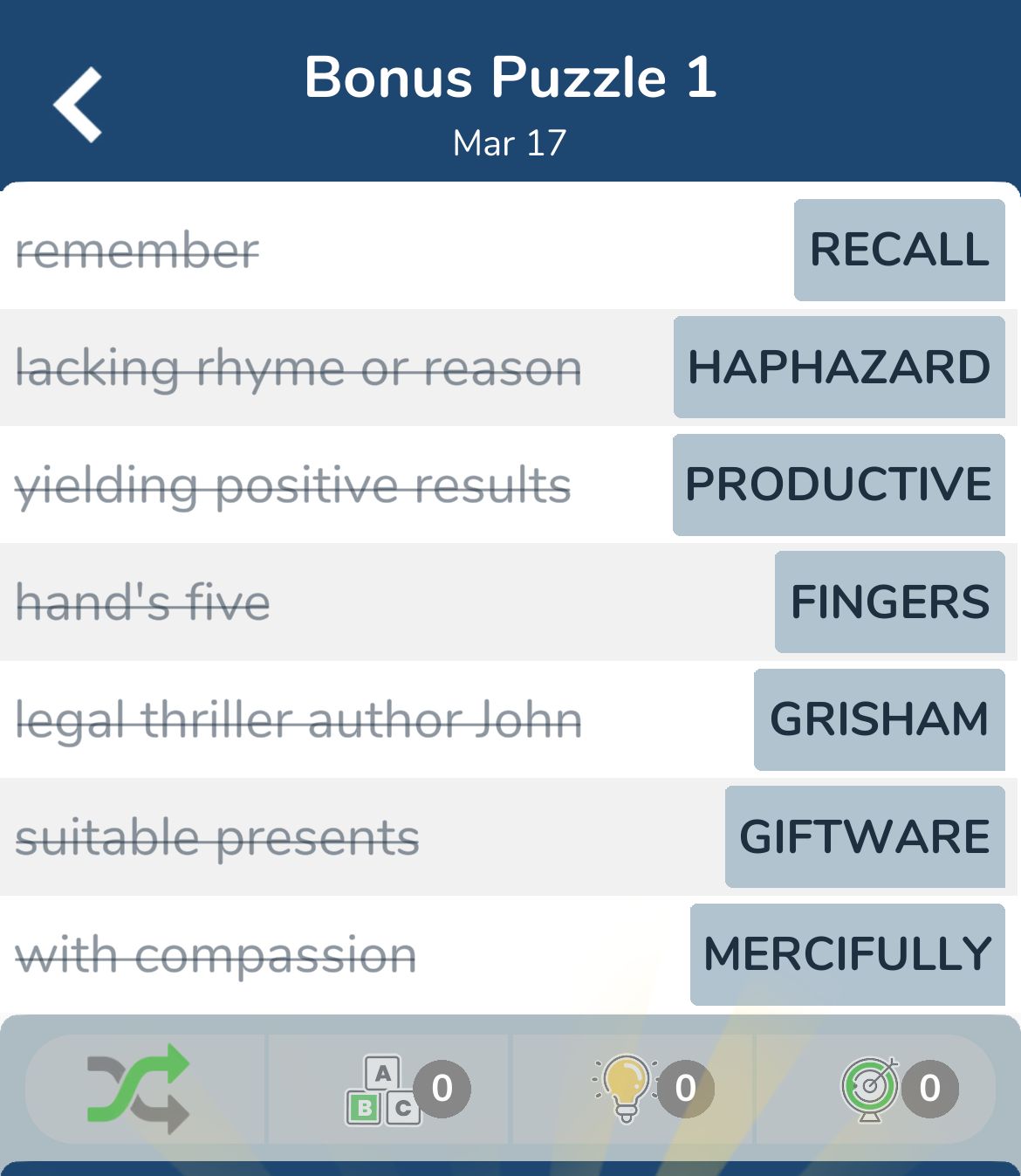
Task: Select the HAPHAZARD answer tile
Action: [x=839, y=367]
